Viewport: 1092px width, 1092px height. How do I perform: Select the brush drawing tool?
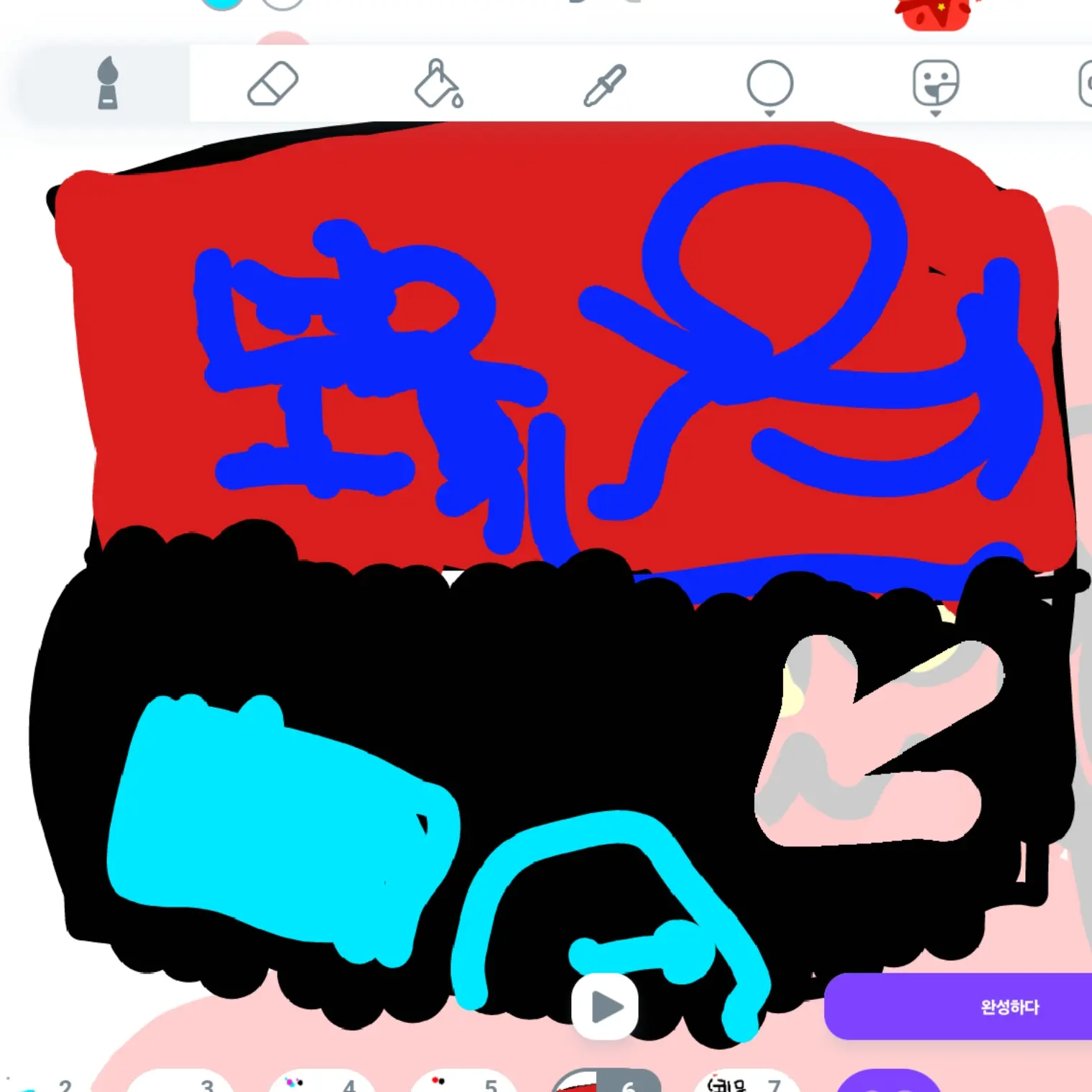107,83
